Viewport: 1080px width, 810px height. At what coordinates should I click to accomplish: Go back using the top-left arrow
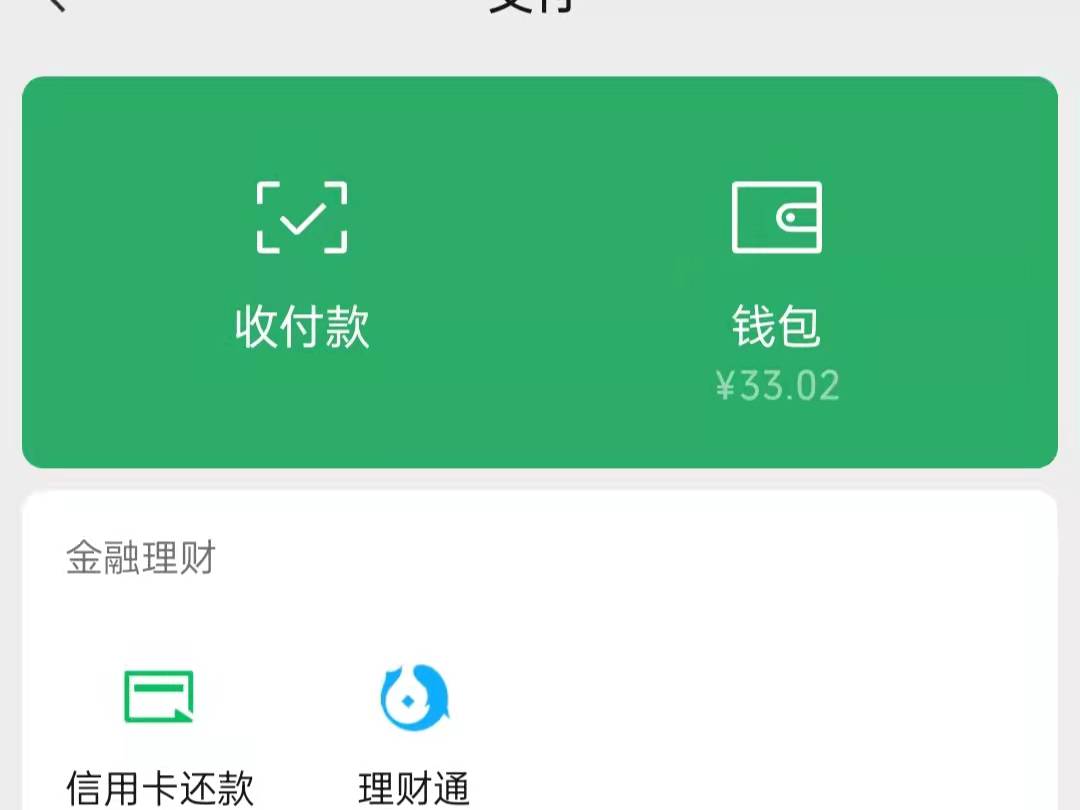coord(57,4)
